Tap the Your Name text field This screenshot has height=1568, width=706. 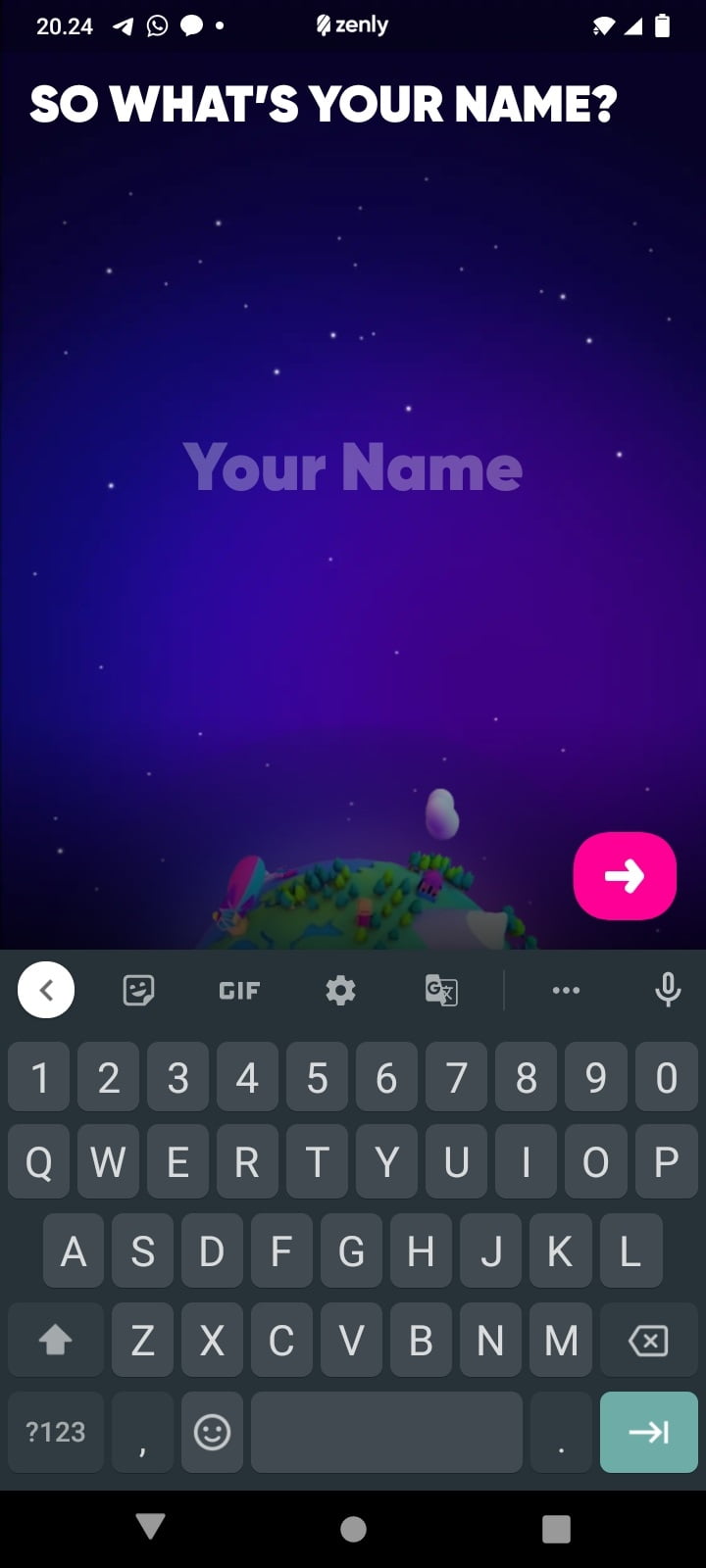tap(352, 467)
